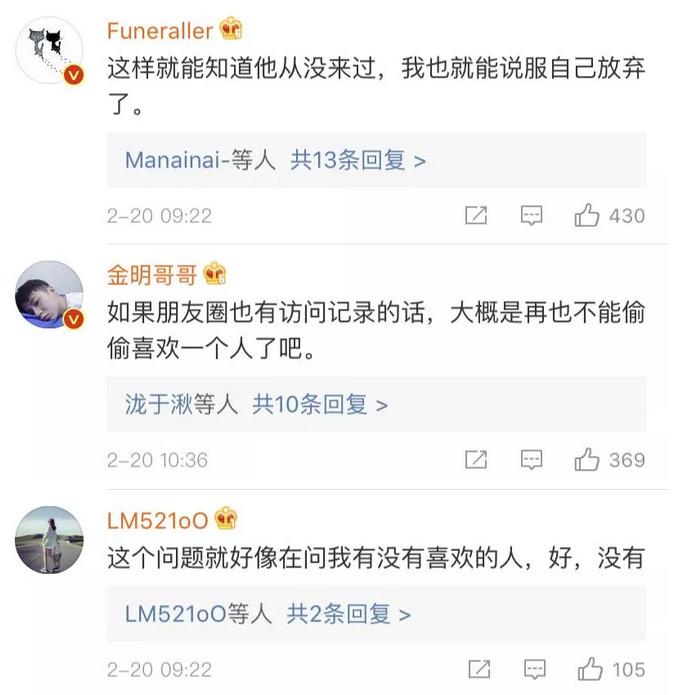The height and width of the screenshot is (695, 682).
Task: Open the Funeraller username link
Action: pos(160,30)
